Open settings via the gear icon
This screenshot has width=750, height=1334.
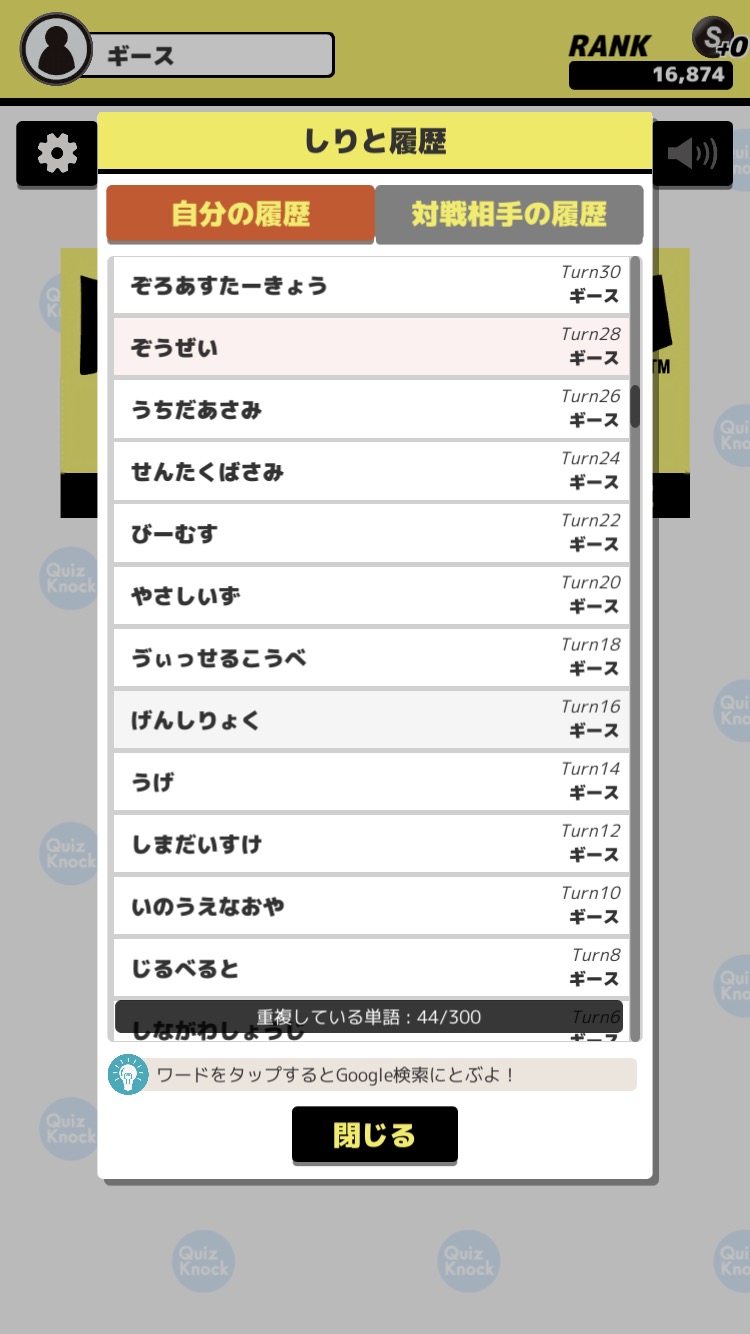(57, 154)
